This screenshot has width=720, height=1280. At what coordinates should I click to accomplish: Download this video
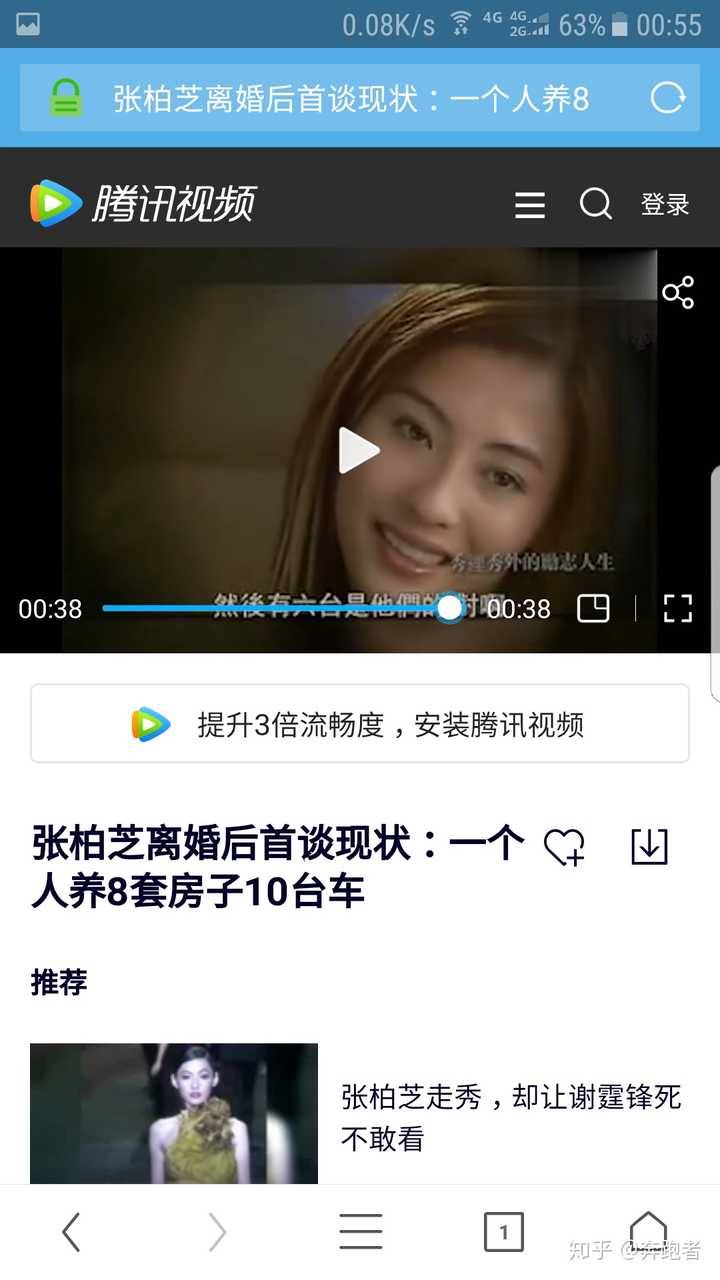point(649,847)
